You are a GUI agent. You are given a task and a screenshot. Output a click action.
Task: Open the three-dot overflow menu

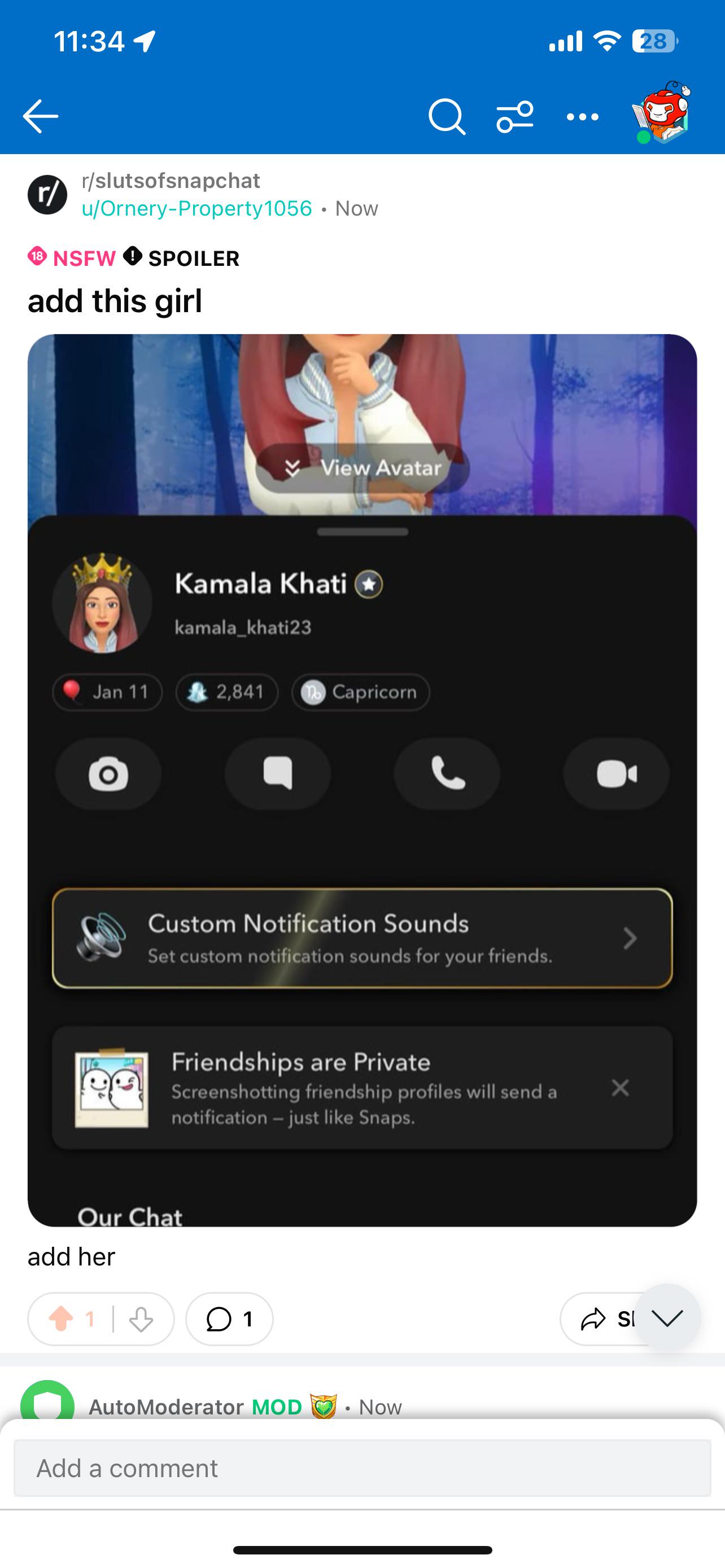[583, 116]
